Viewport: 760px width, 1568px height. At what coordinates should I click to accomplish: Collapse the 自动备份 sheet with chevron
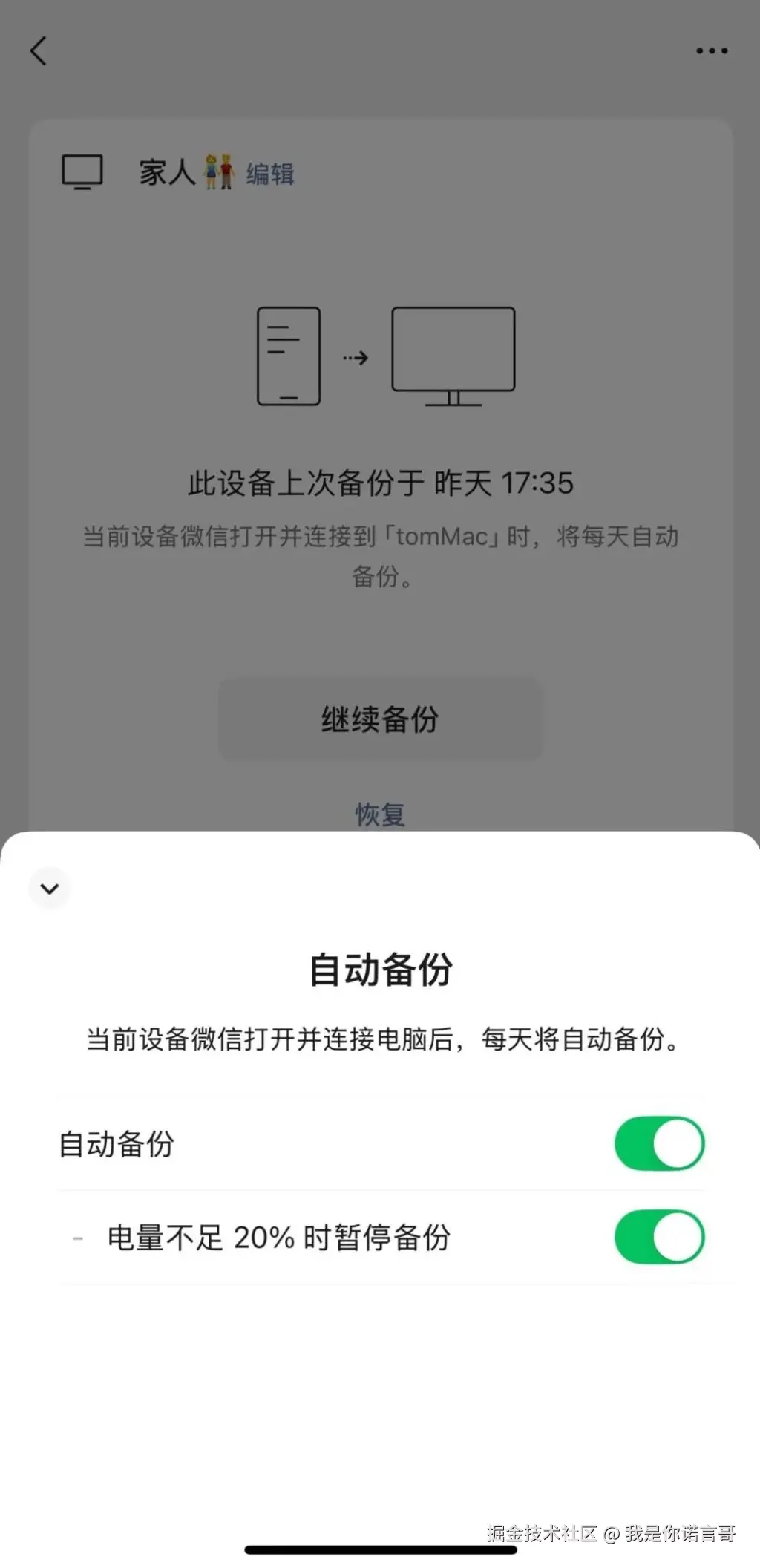point(50,888)
